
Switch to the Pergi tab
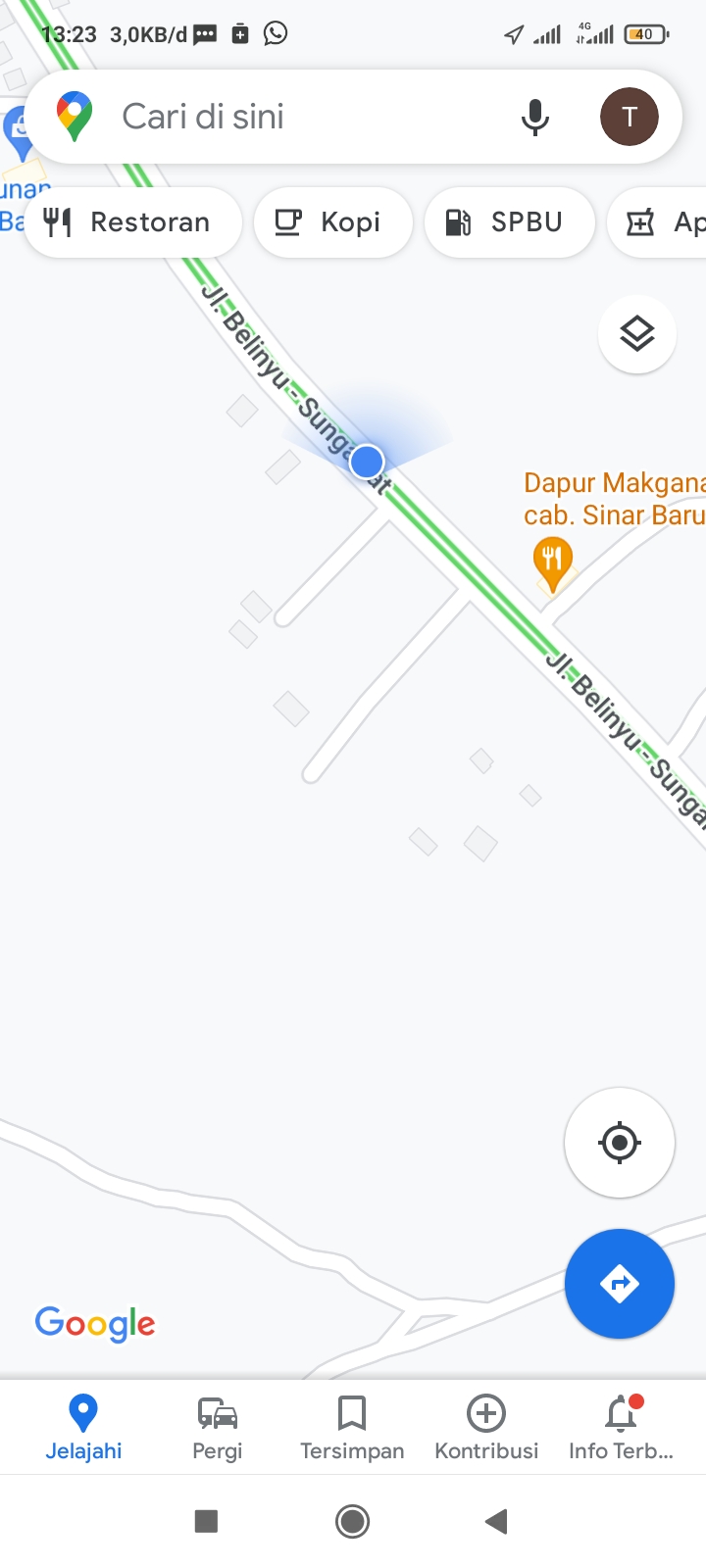(x=217, y=1427)
